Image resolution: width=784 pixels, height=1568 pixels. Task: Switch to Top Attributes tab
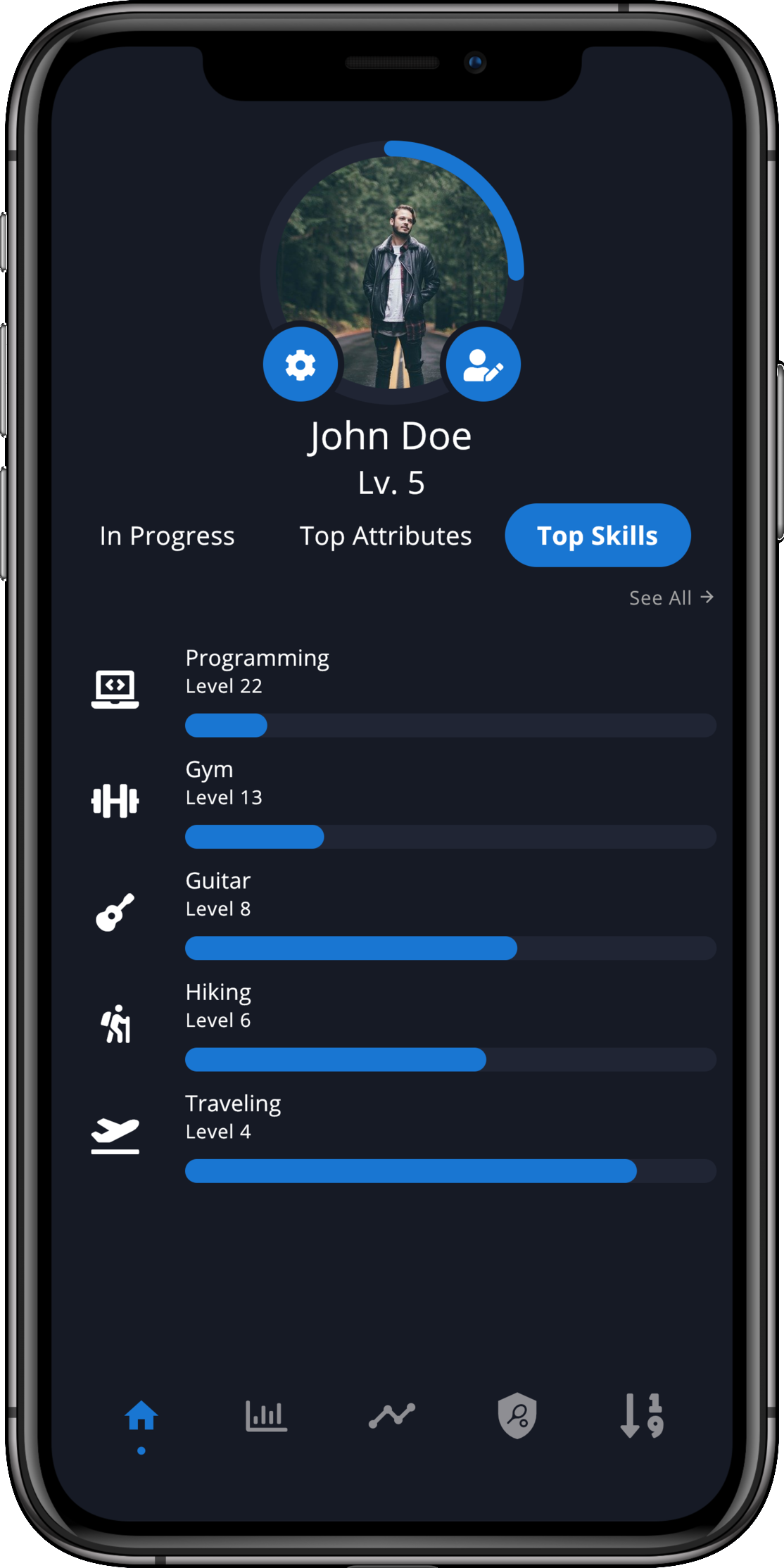386,536
